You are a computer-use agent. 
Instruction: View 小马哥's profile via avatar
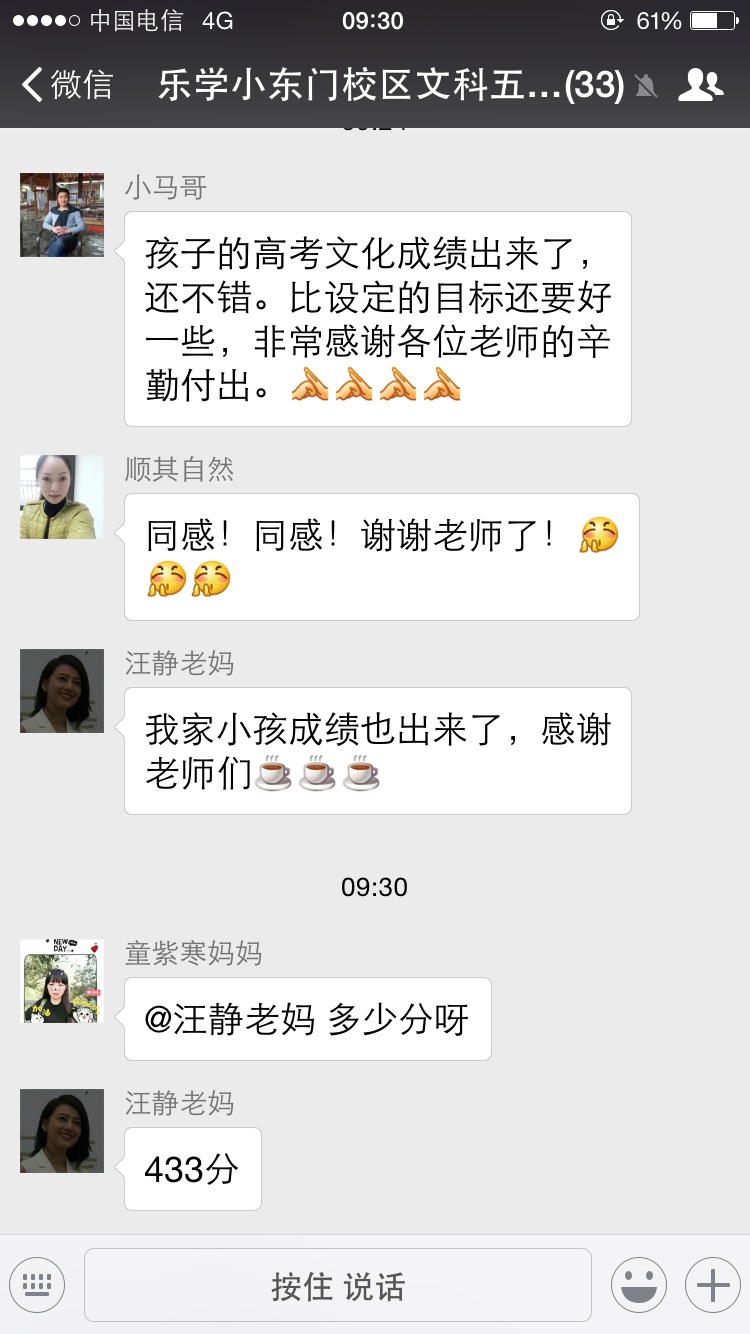pyautogui.click(x=62, y=215)
